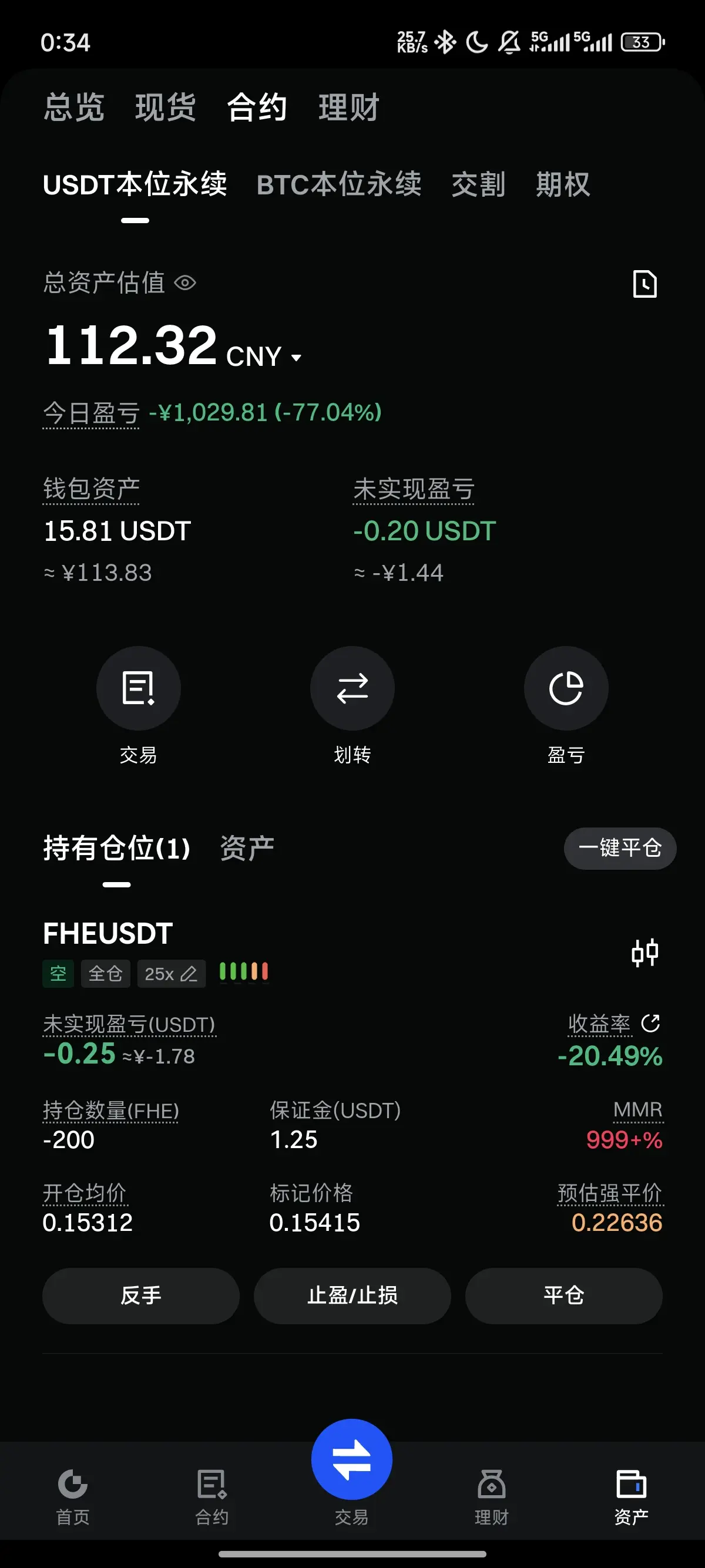Hide total asset value with eye icon
The width and height of the screenshot is (705, 1568).
click(185, 283)
